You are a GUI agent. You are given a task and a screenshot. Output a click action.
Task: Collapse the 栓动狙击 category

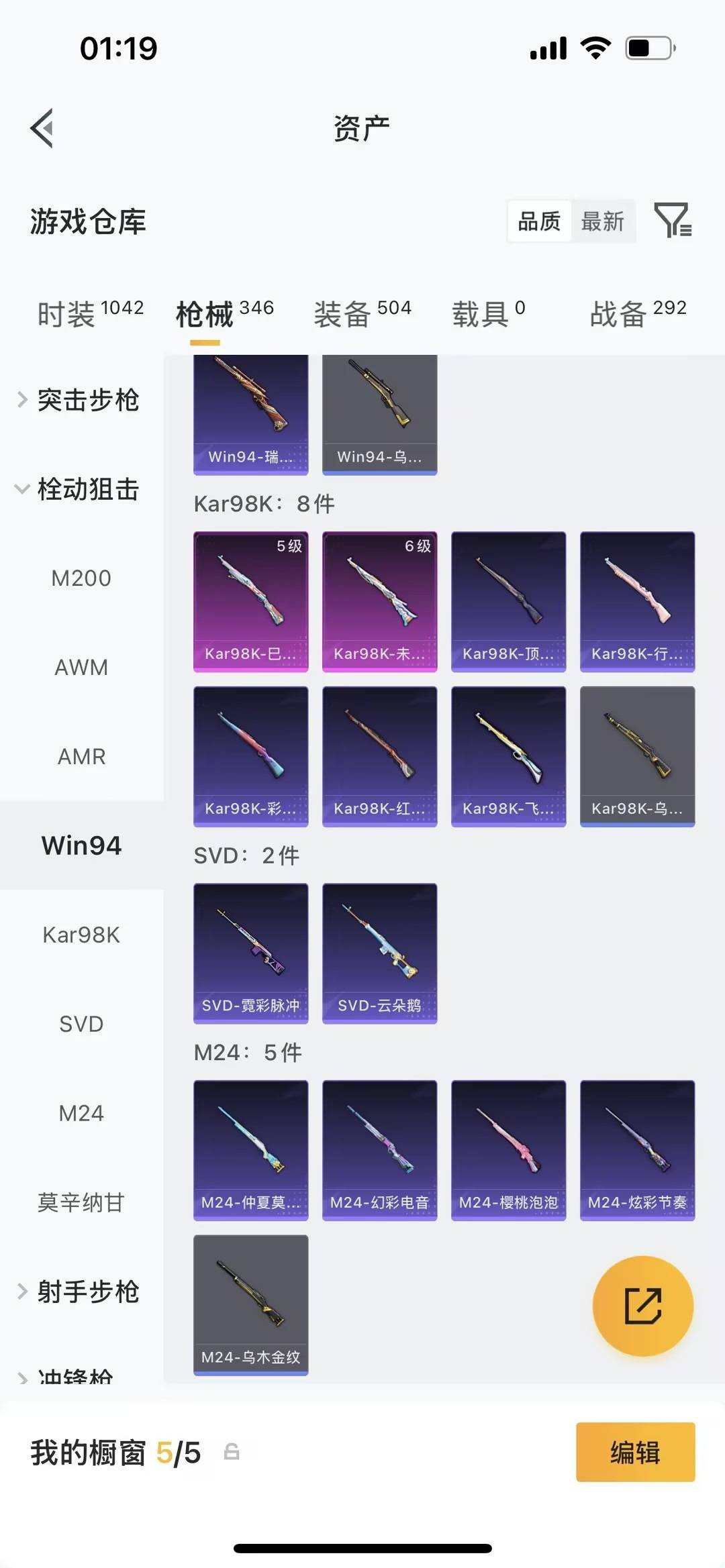pyautogui.click(x=87, y=490)
